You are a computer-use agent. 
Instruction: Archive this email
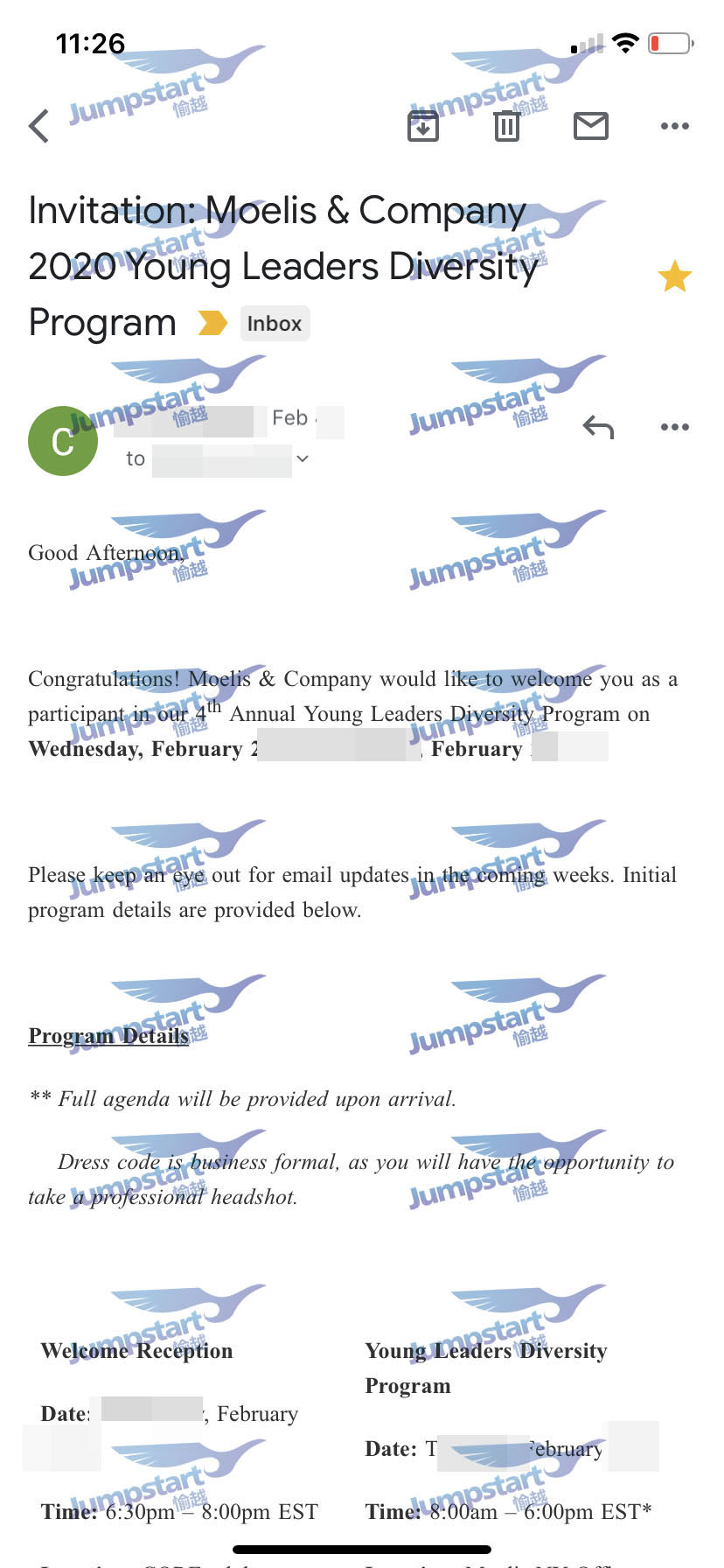[x=423, y=126]
